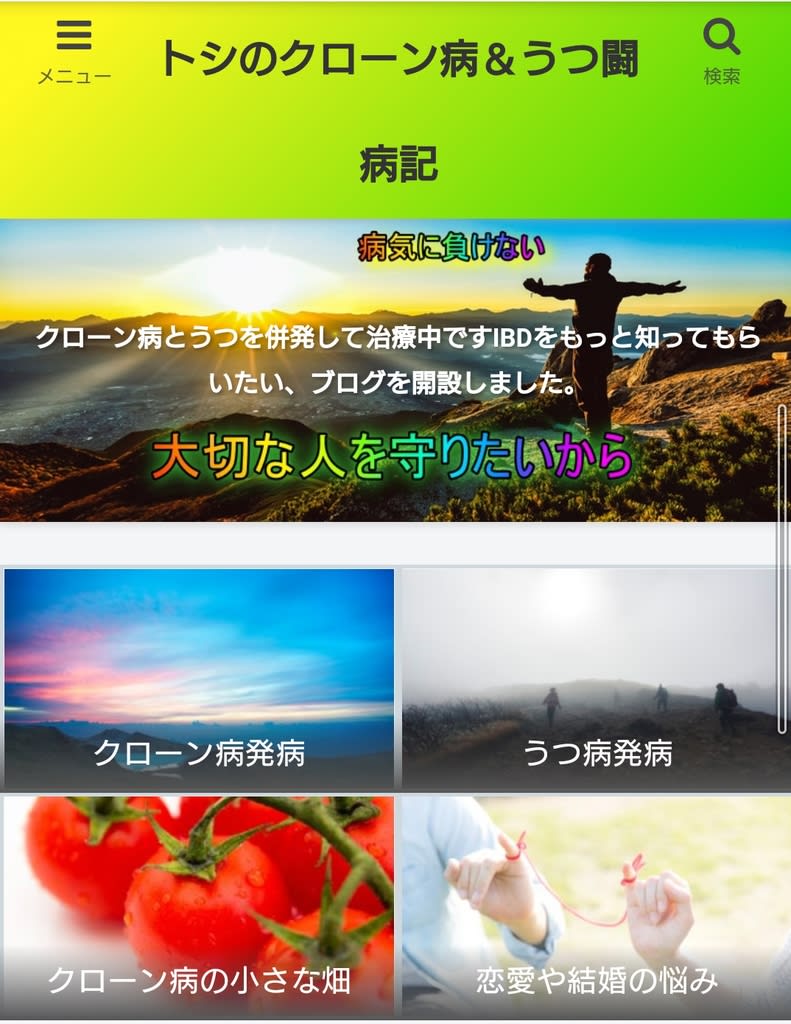
Task: Open the クローン病の小さな畑 tile
Action: [199, 907]
